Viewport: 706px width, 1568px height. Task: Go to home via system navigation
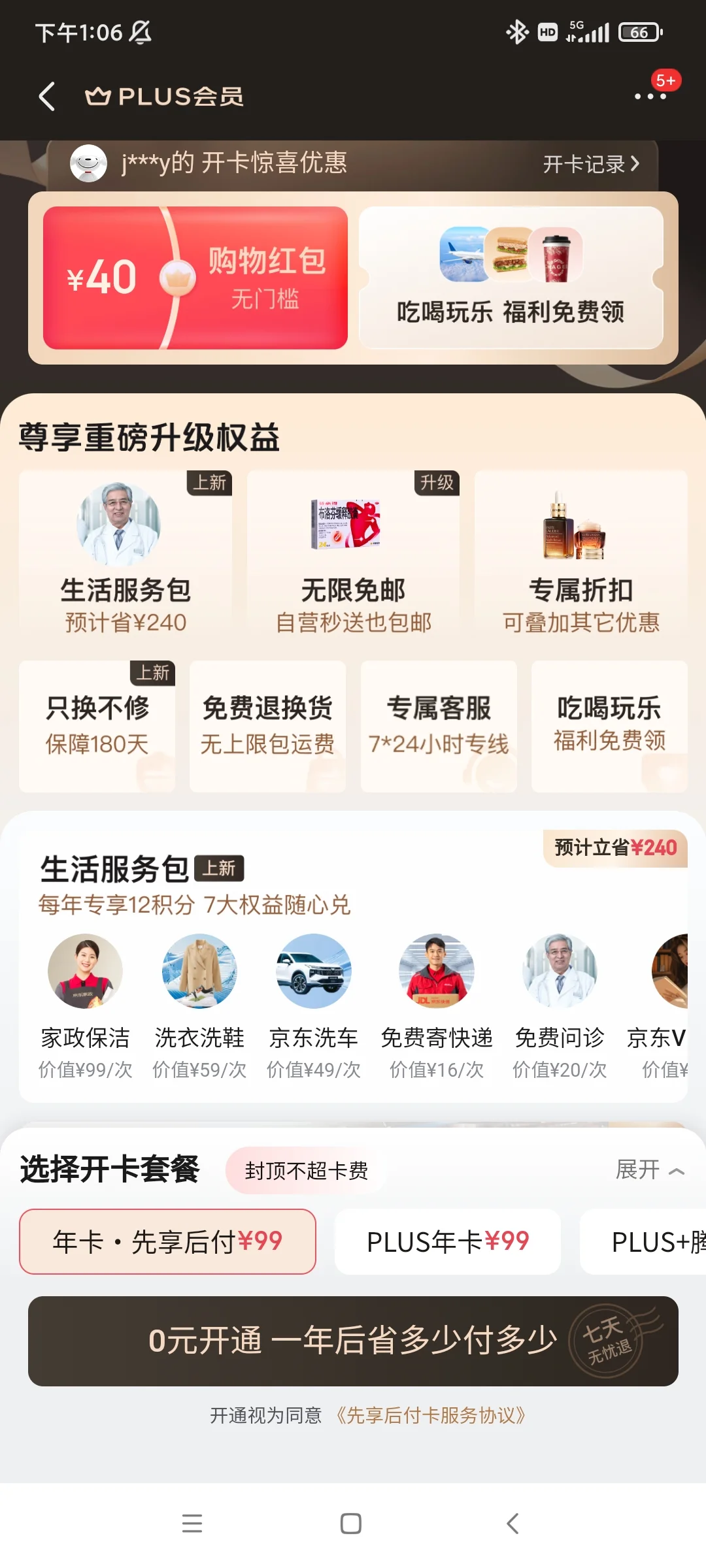(351, 1524)
